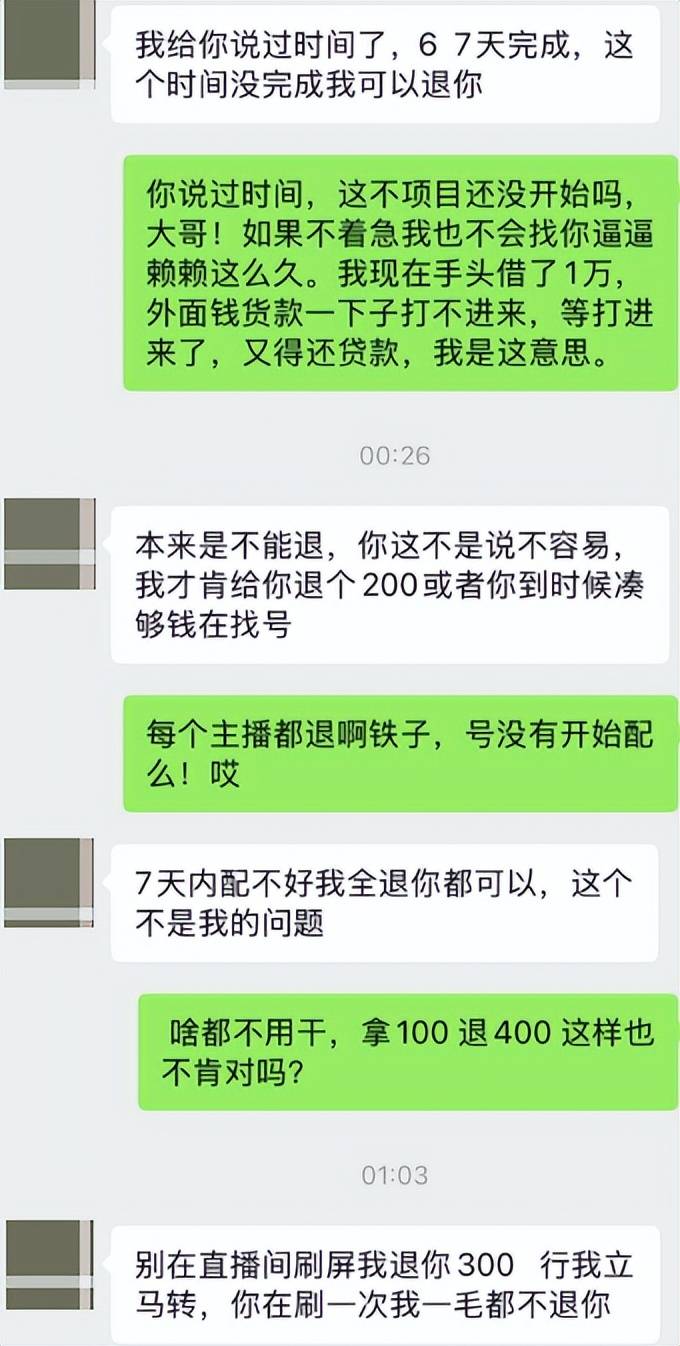680x1346 pixels.
Task: Tap the avatar next to 本来是不能退 message
Action: point(49,543)
